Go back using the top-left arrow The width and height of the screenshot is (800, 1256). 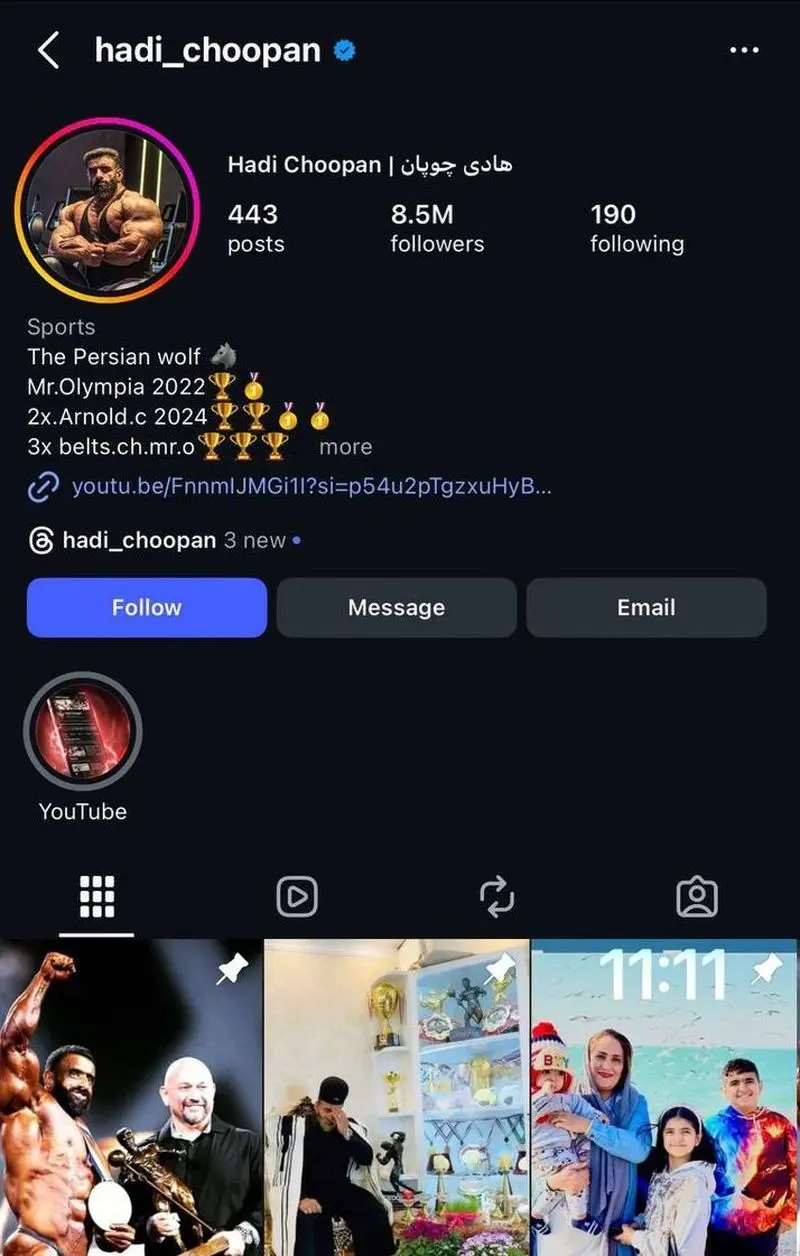pos(48,50)
